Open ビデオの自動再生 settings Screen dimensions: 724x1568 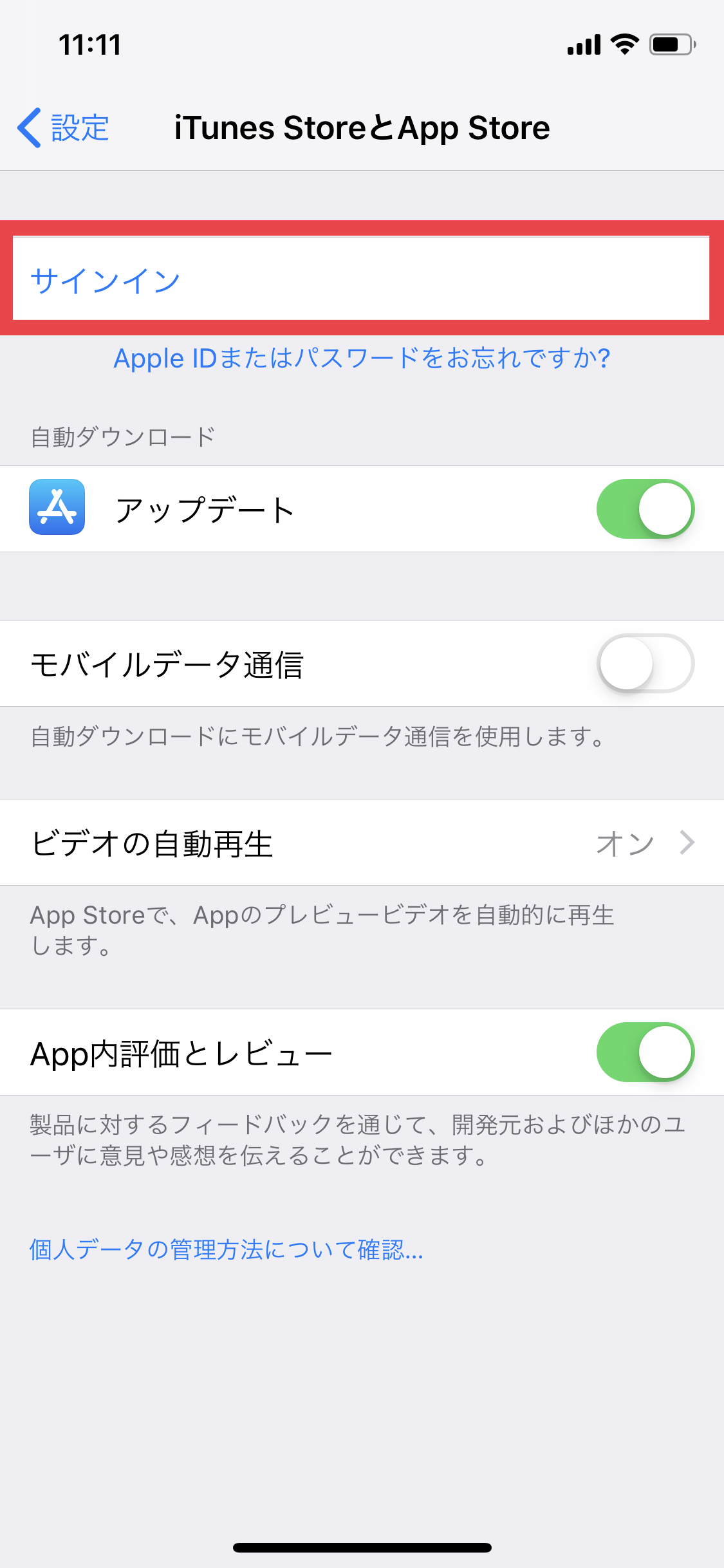(x=362, y=843)
